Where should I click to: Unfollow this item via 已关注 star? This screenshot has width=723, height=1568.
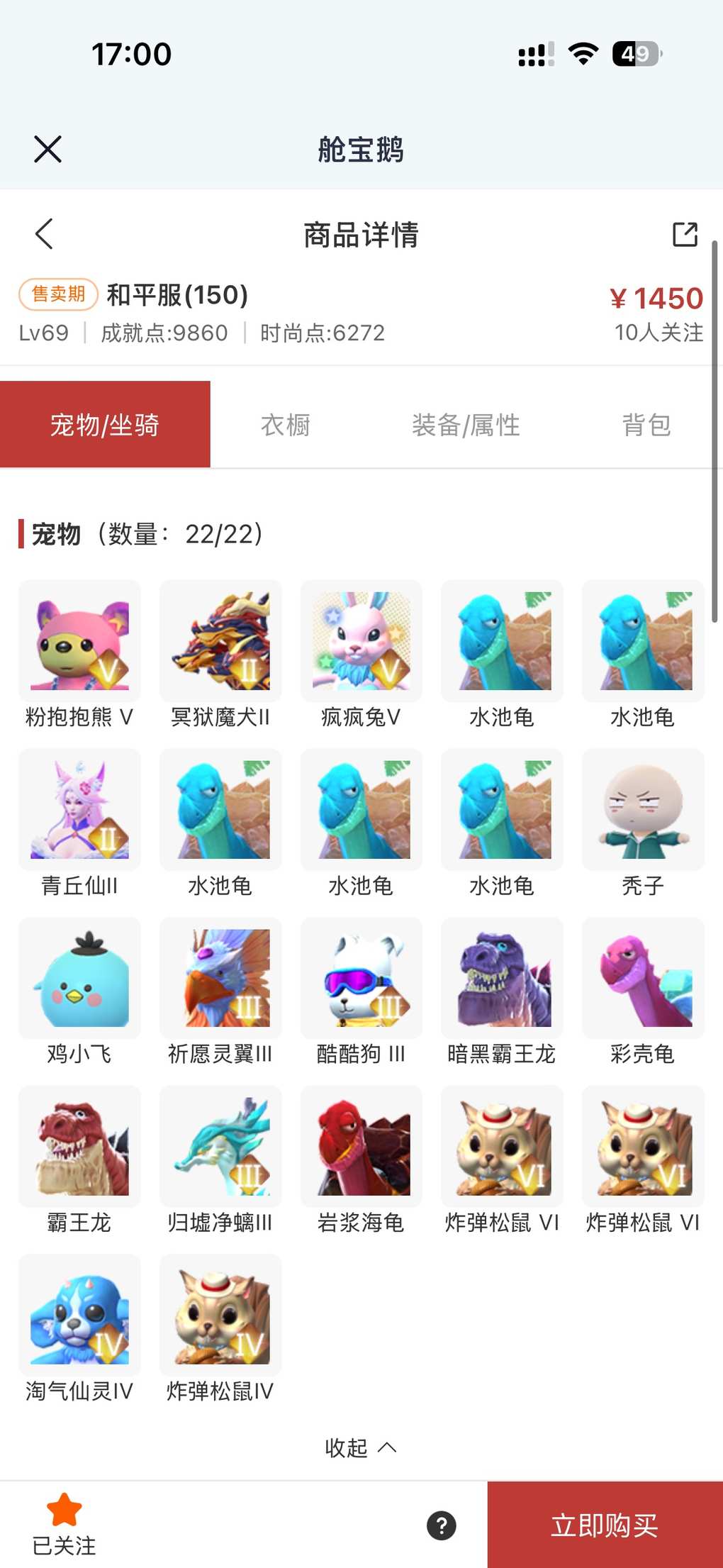pos(64,1523)
